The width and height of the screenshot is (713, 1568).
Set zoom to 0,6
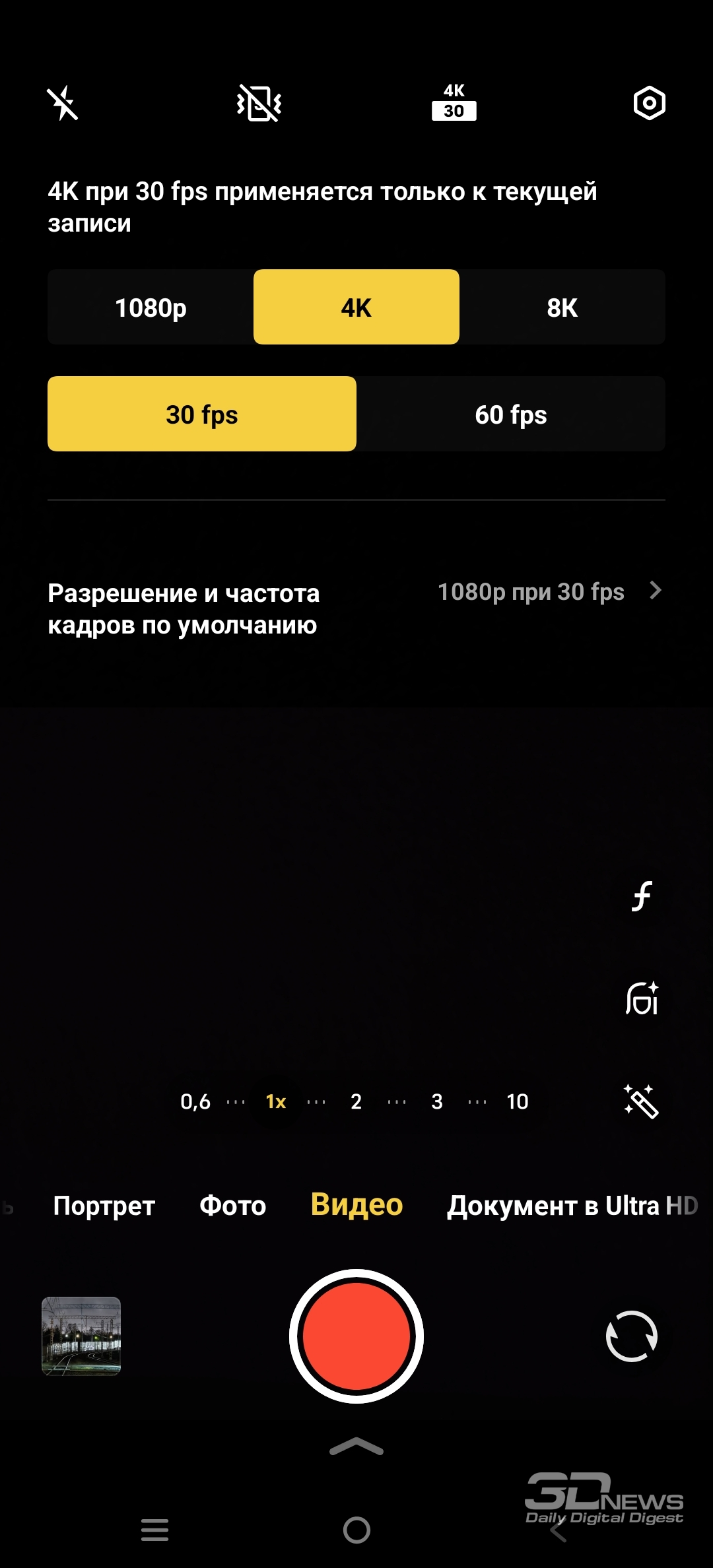tap(195, 1101)
